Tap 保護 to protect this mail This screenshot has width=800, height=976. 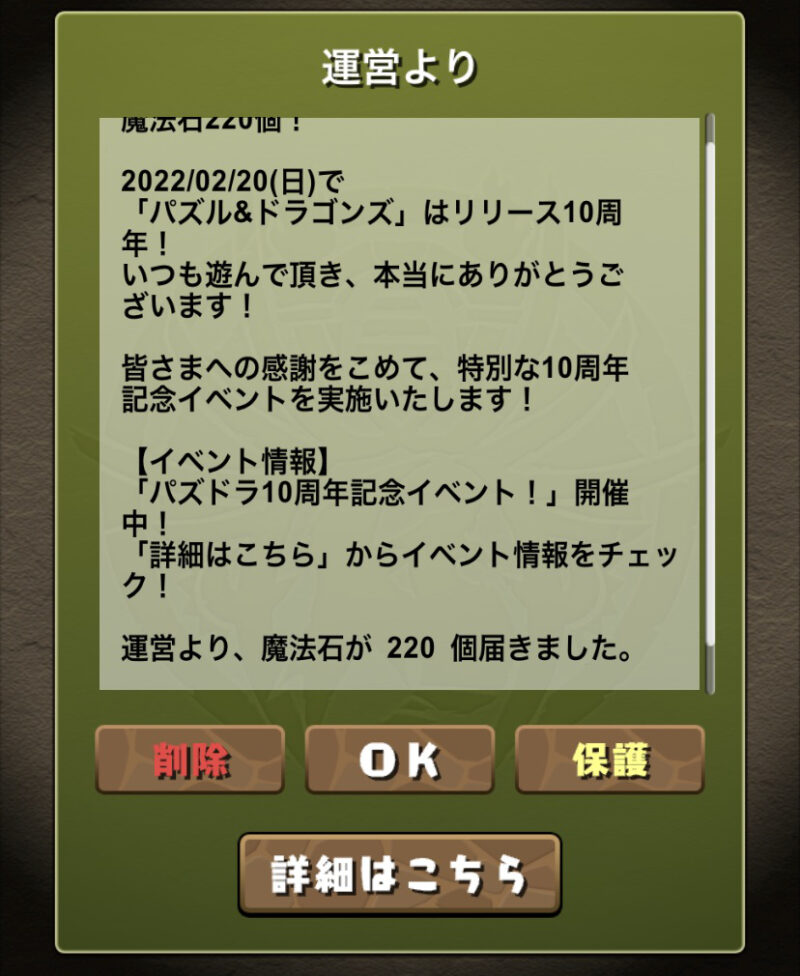tap(610, 760)
